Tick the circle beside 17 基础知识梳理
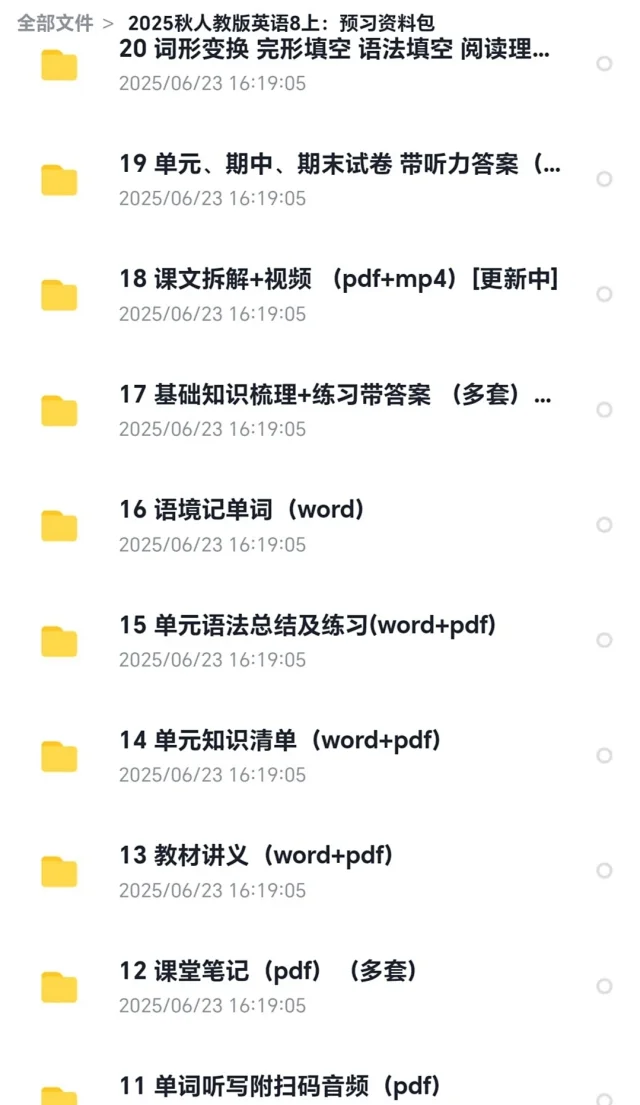 click(604, 409)
